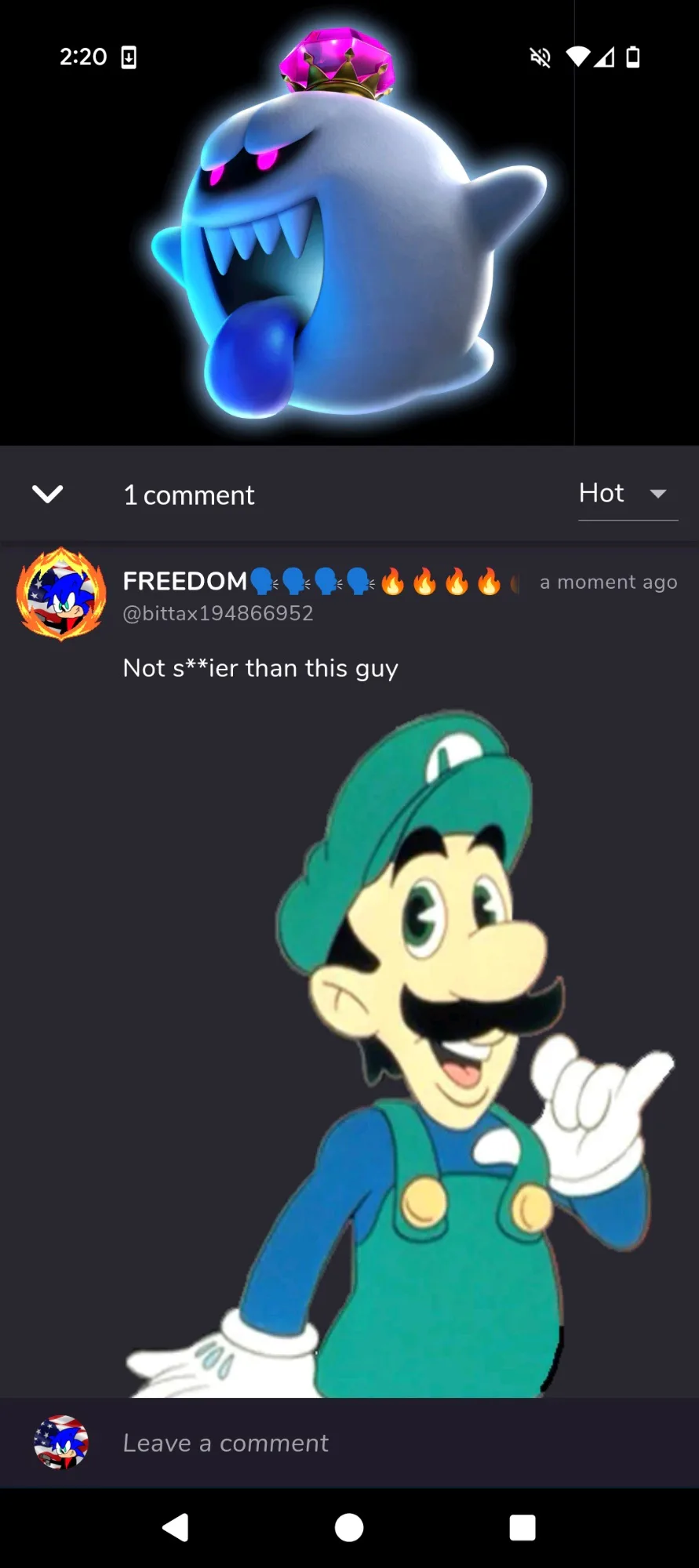Collapse comments with the down chevron
699x1568 pixels.
point(47,494)
